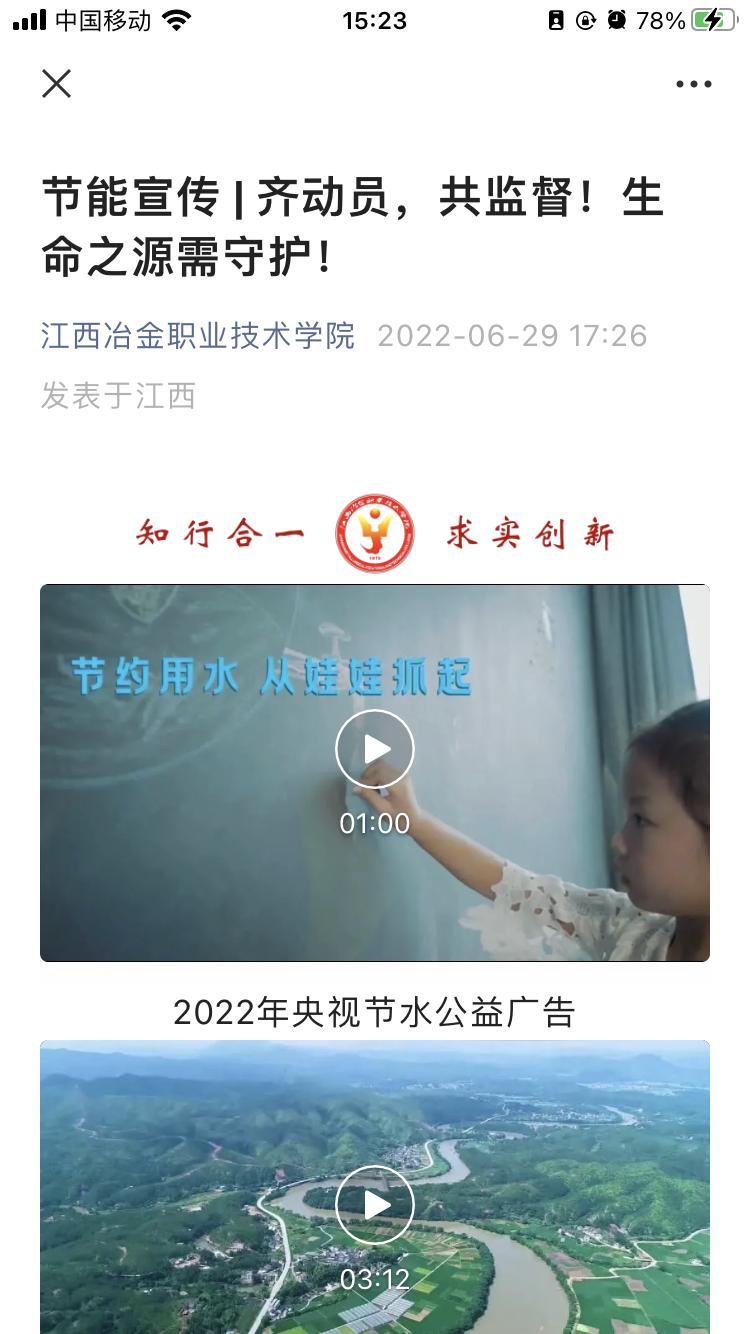Play the 01:00 water-saving video
Image resolution: width=750 pixels, height=1334 pixels.
coord(375,749)
